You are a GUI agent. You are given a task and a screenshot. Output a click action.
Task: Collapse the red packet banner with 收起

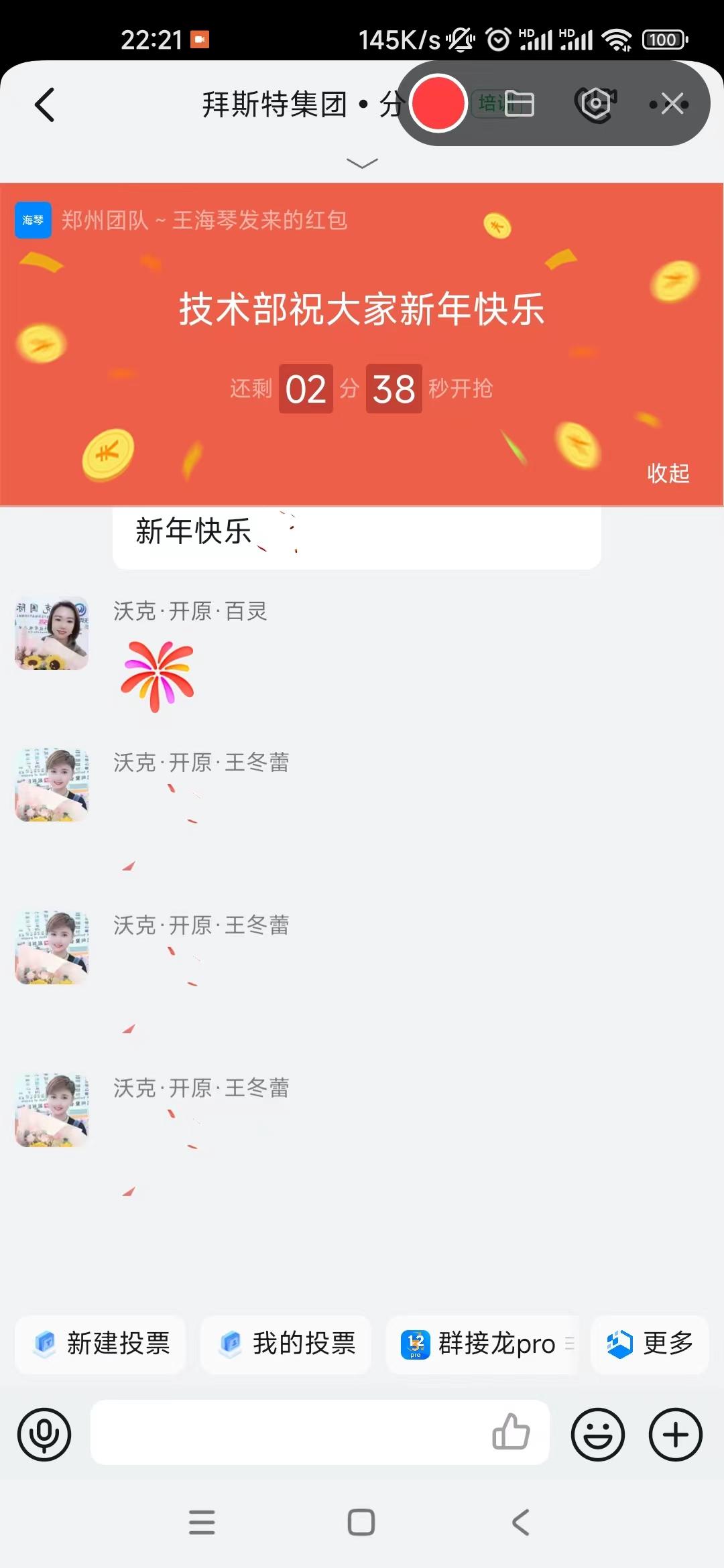tap(668, 473)
